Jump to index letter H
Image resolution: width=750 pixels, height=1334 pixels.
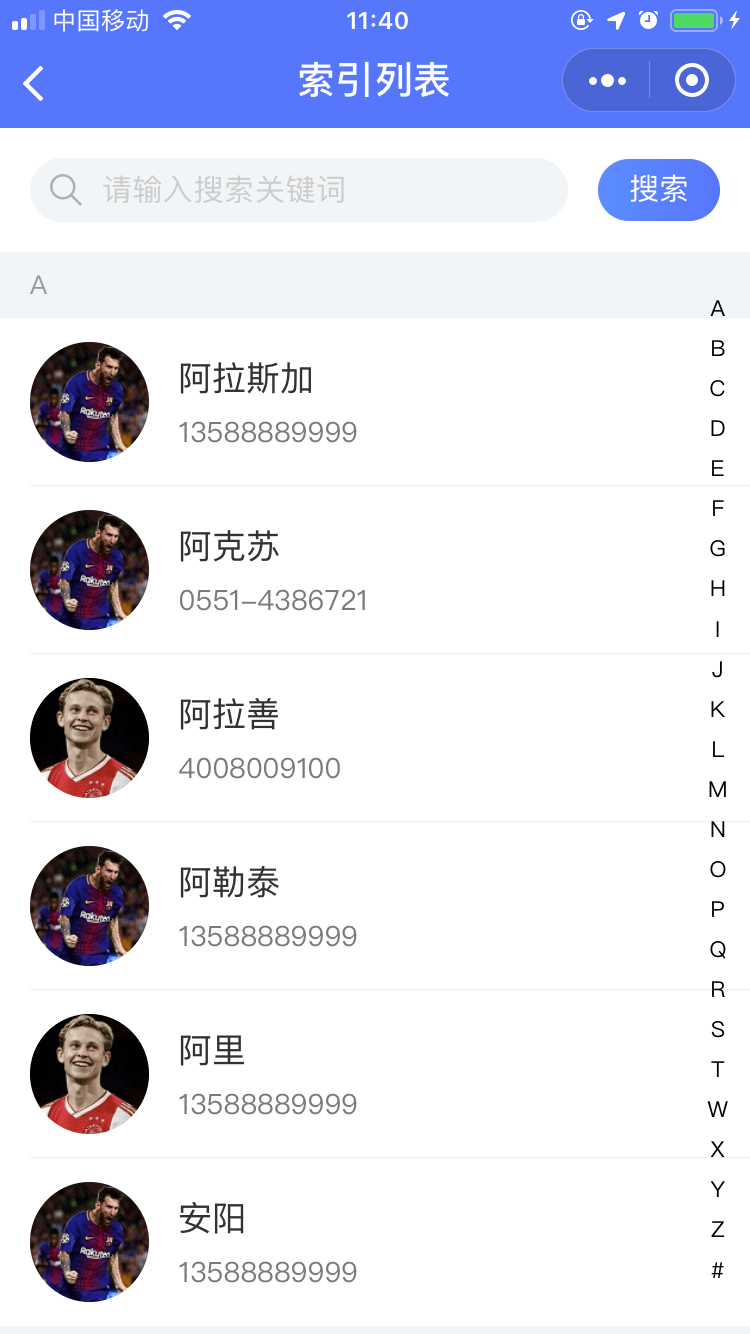(x=717, y=589)
